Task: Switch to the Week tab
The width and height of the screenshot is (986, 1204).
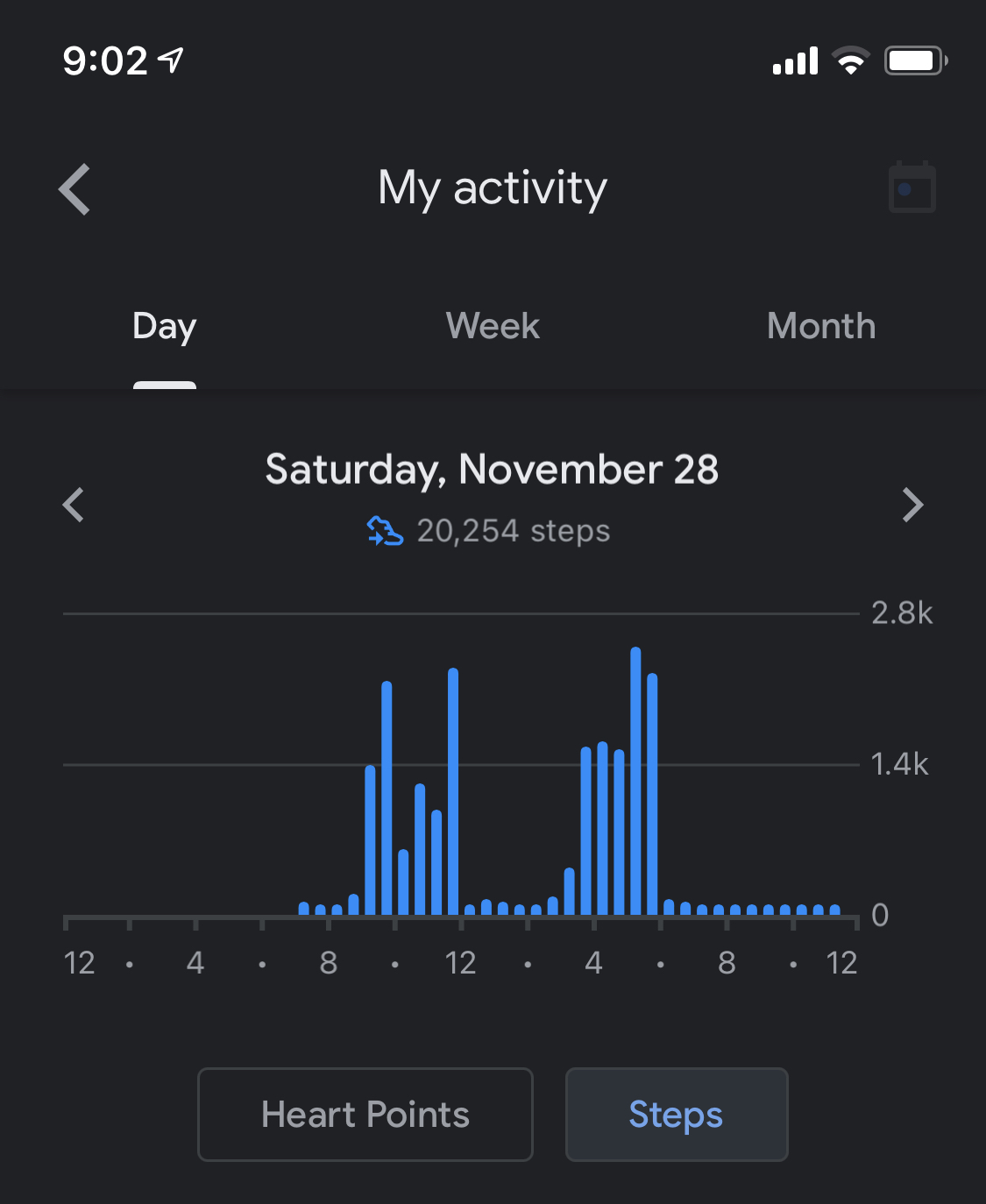Action: (493, 327)
